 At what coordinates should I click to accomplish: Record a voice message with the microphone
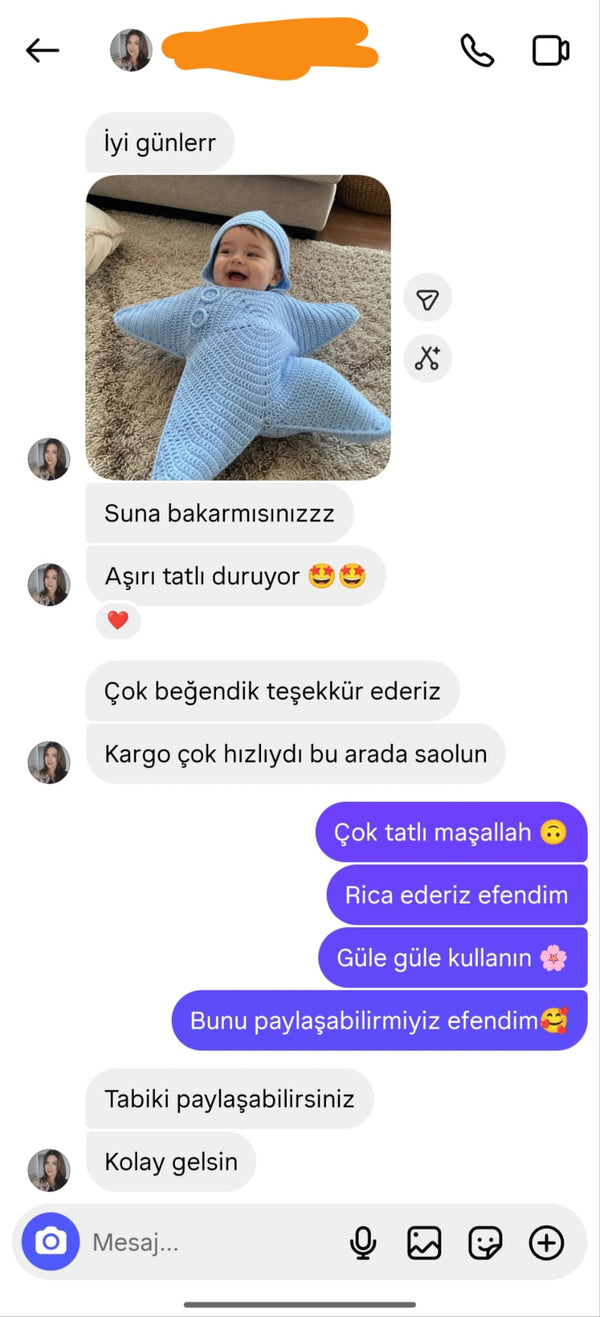pyautogui.click(x=363, y=1243)
